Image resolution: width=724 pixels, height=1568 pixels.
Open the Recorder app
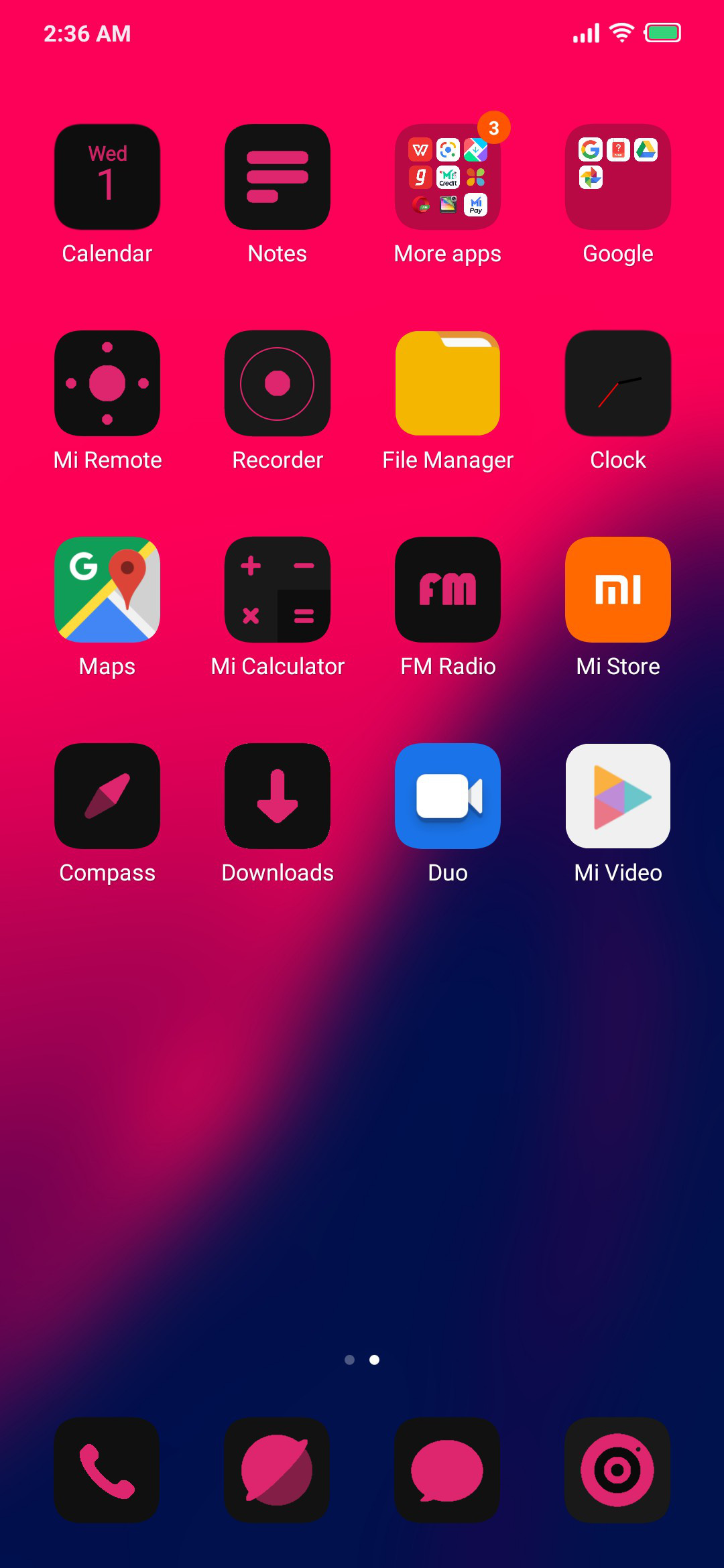(x=278, y=383)
